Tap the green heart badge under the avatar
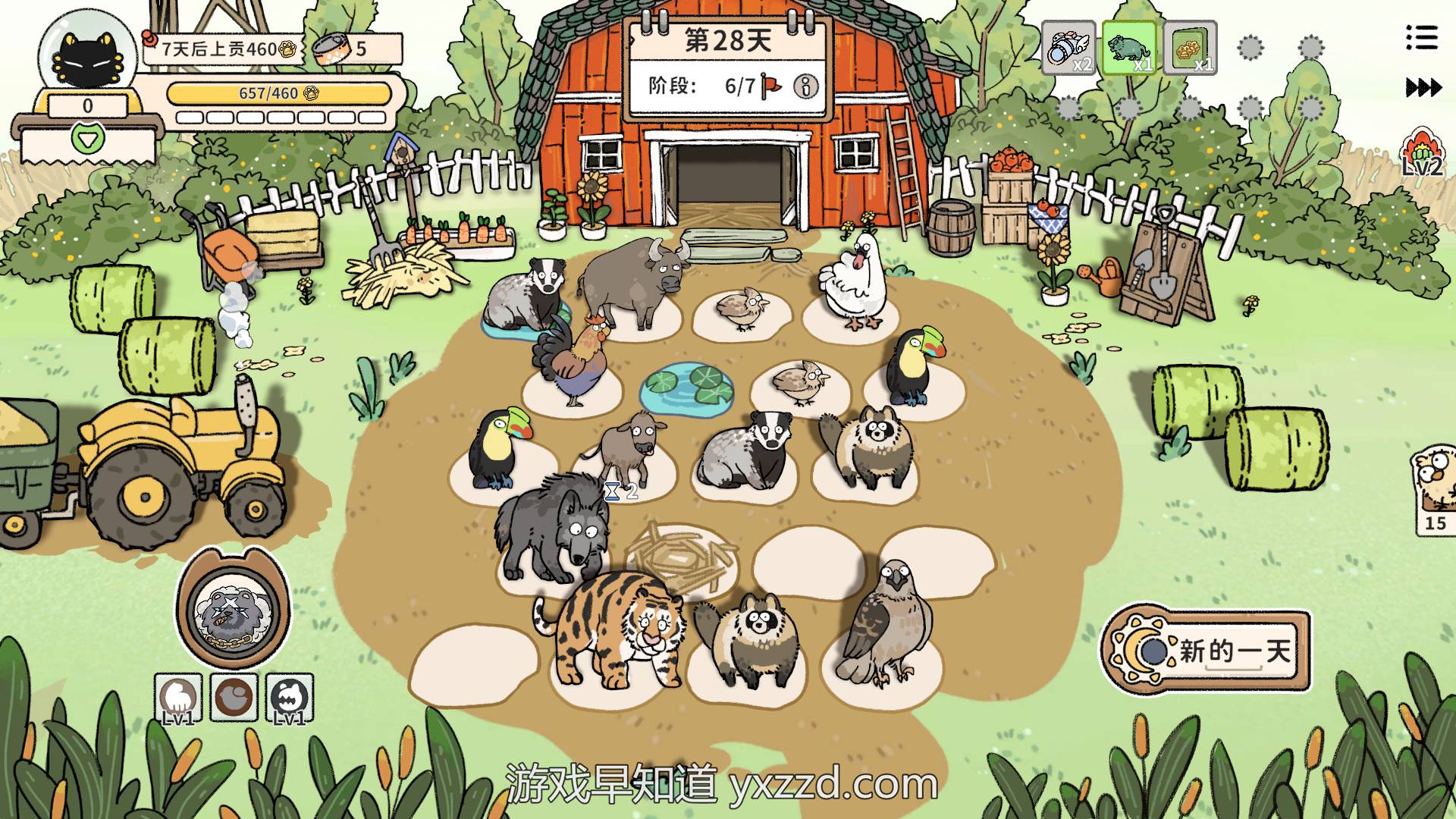 tap(86, 140)
